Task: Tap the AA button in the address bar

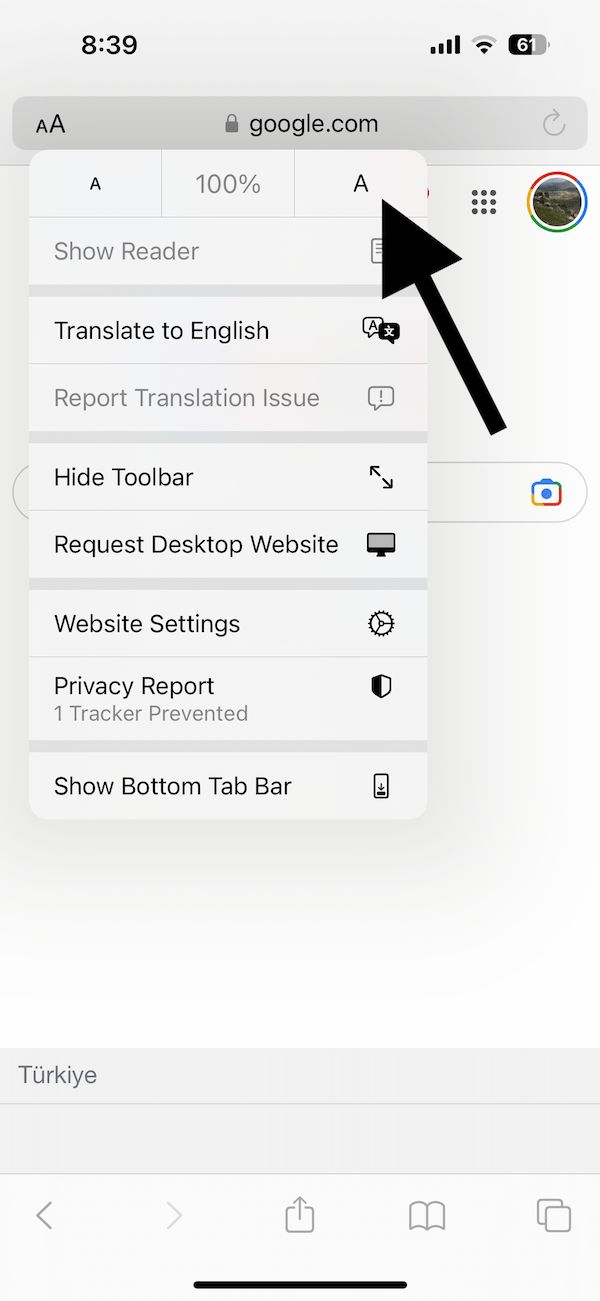Action: pyautogui.click(x=50, y=124)
